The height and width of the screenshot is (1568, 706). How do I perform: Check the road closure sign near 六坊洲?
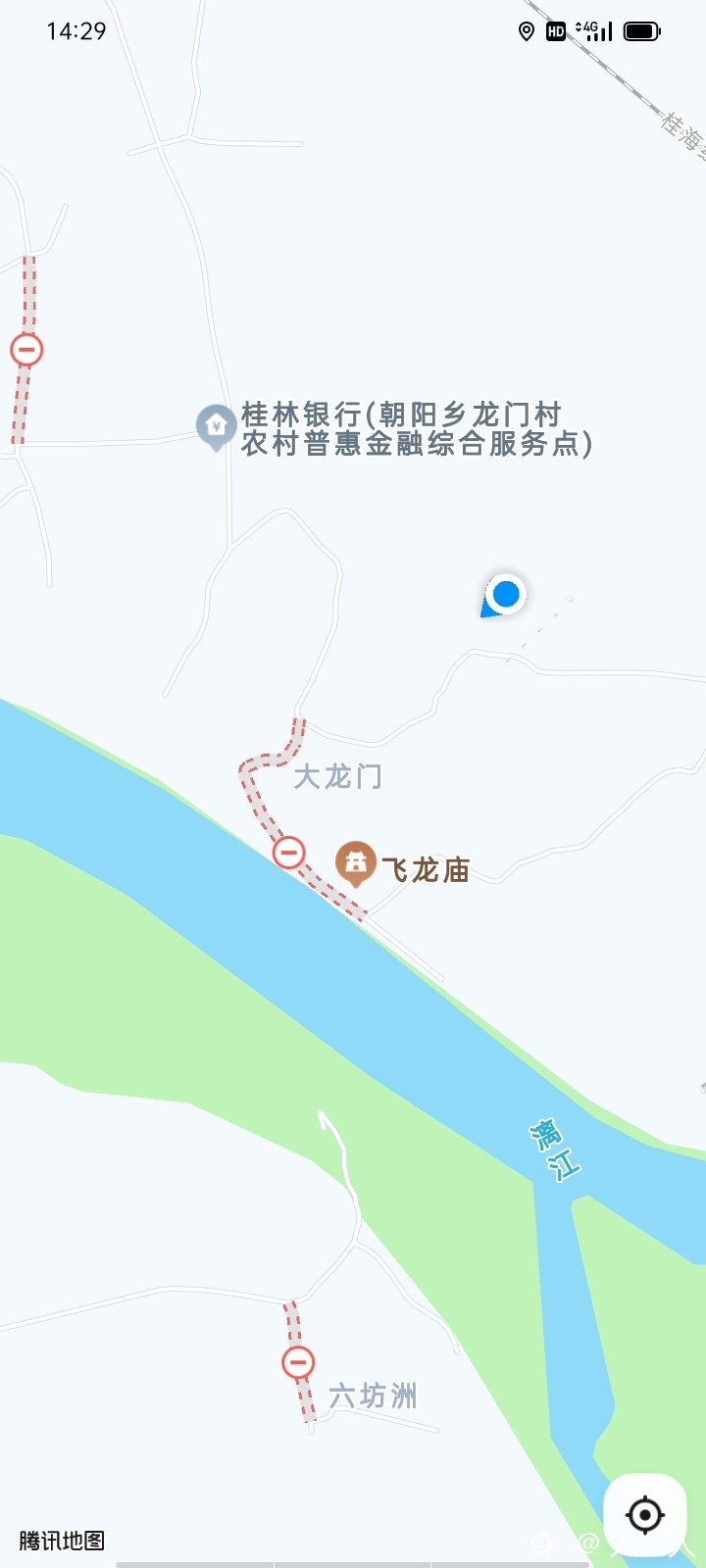(x=298, y=1362)
